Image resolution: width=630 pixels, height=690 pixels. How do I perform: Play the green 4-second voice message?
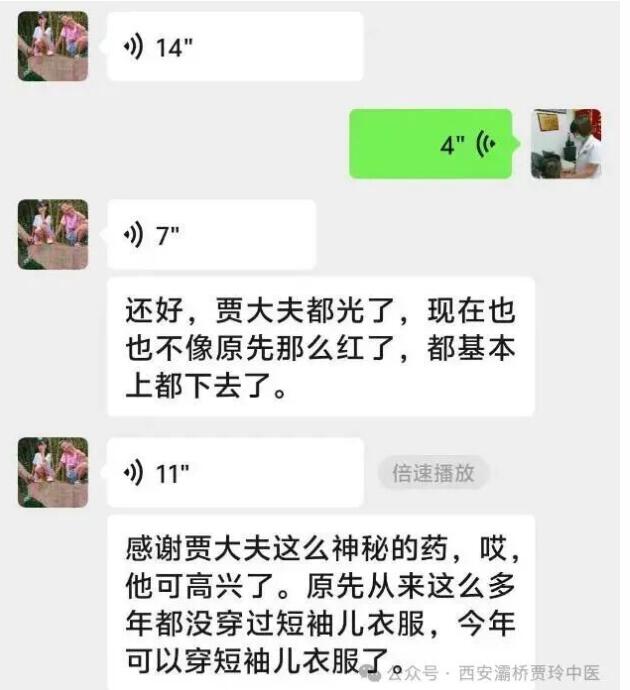(x=430, y=144)
